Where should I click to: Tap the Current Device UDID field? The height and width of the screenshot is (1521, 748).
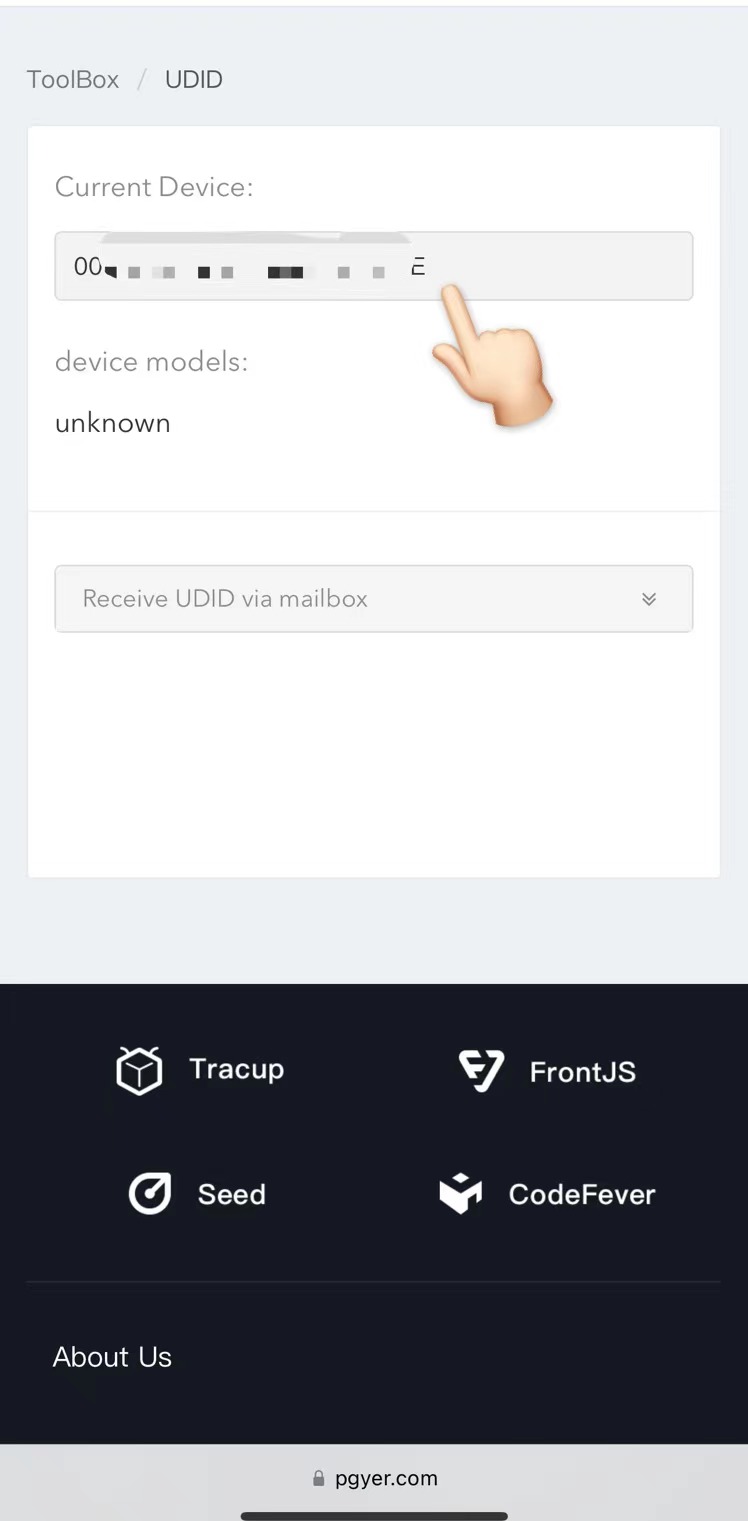click(x=373, y=266)
